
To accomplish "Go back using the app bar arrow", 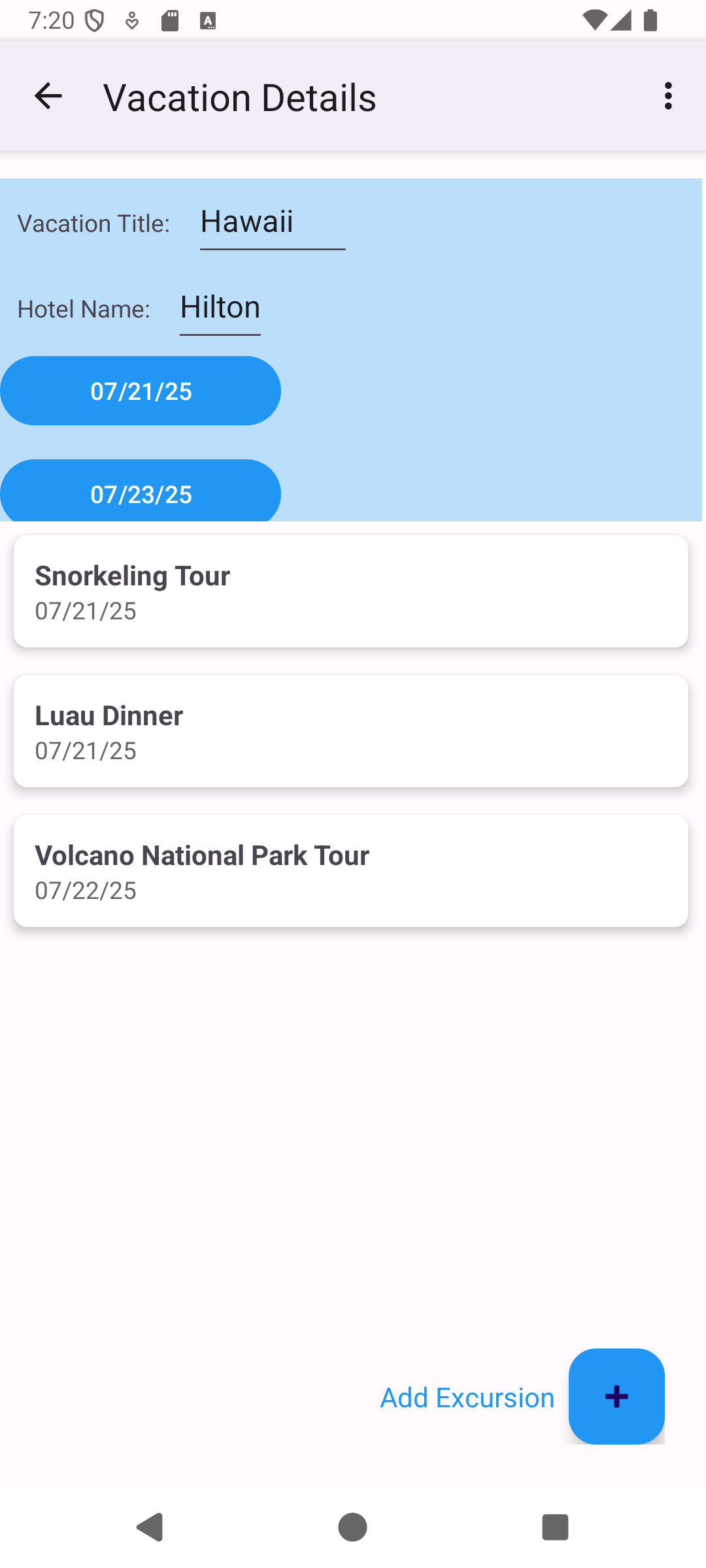I will (48, 97).
